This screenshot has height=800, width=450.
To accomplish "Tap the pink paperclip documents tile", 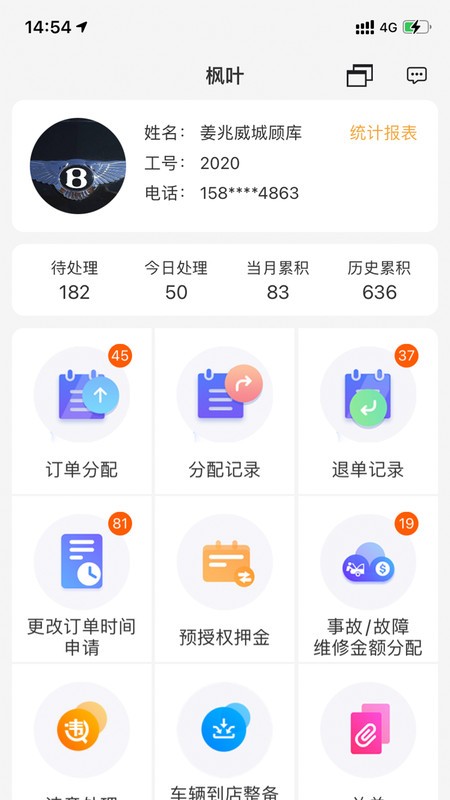I will (368, 732).
